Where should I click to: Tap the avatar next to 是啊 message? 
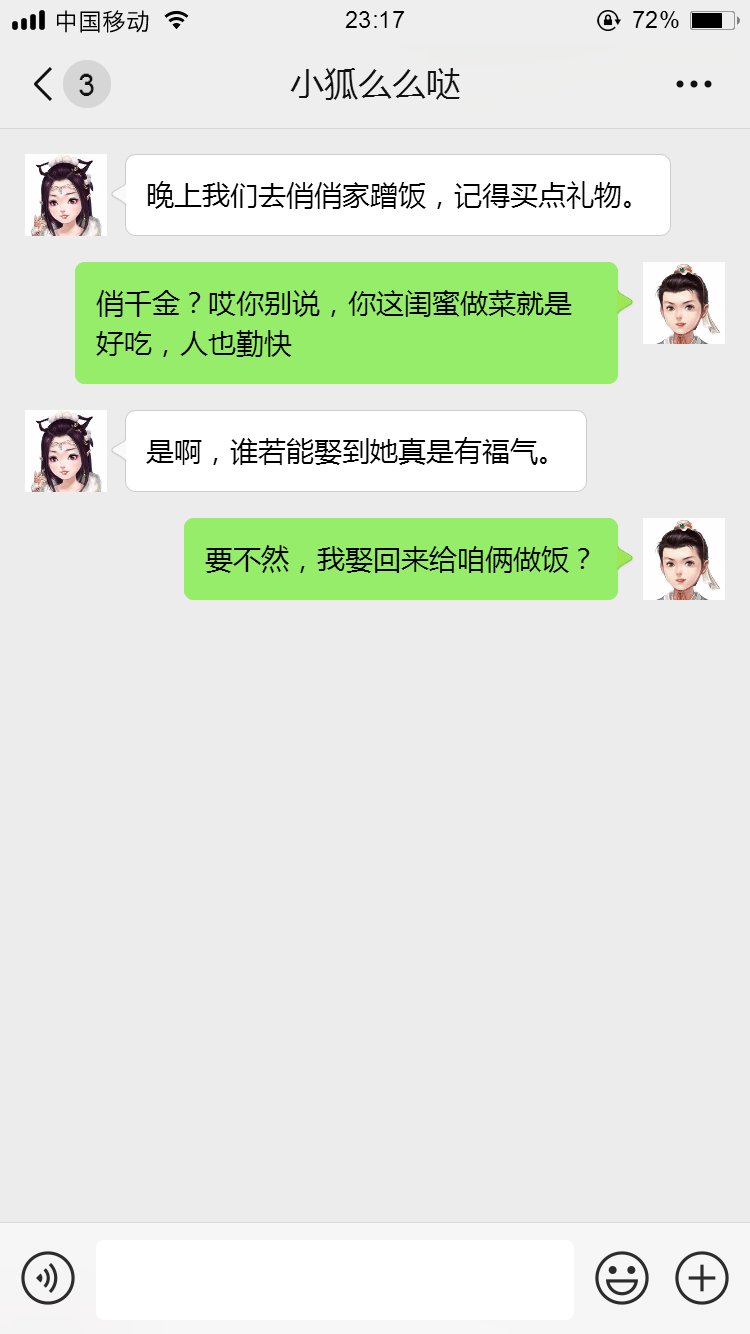click(x=65, y=451)
